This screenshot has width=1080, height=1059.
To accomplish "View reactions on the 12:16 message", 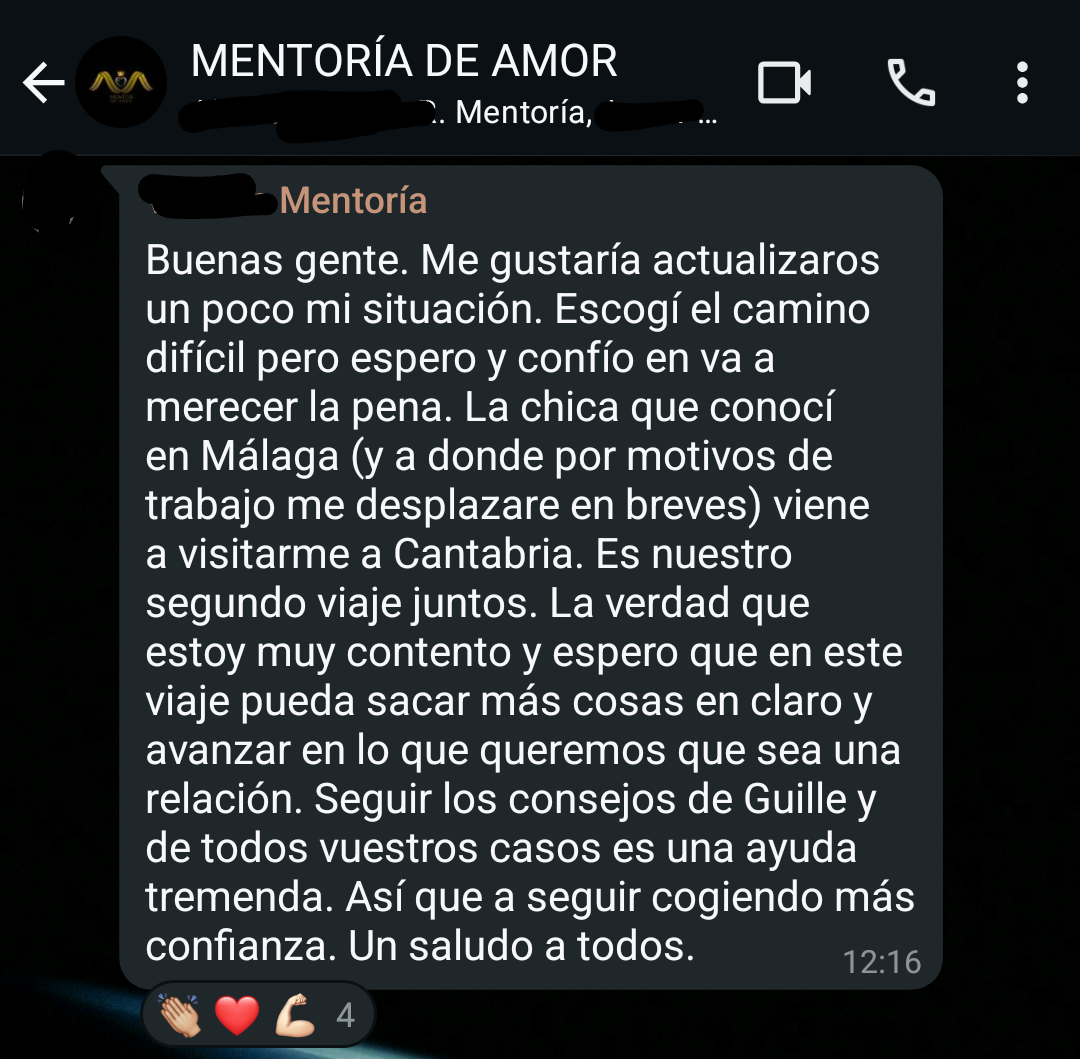I will pos(258,1016).
